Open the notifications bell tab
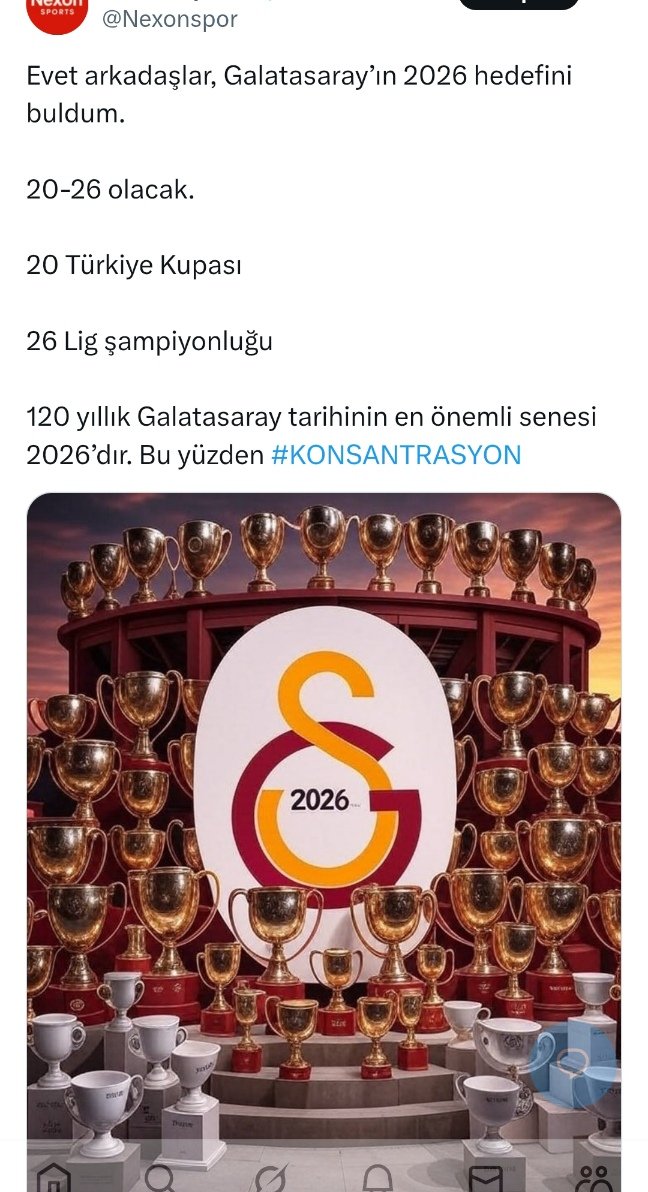The height and width of the screenshot is (1192, 648). point(379,1177)
